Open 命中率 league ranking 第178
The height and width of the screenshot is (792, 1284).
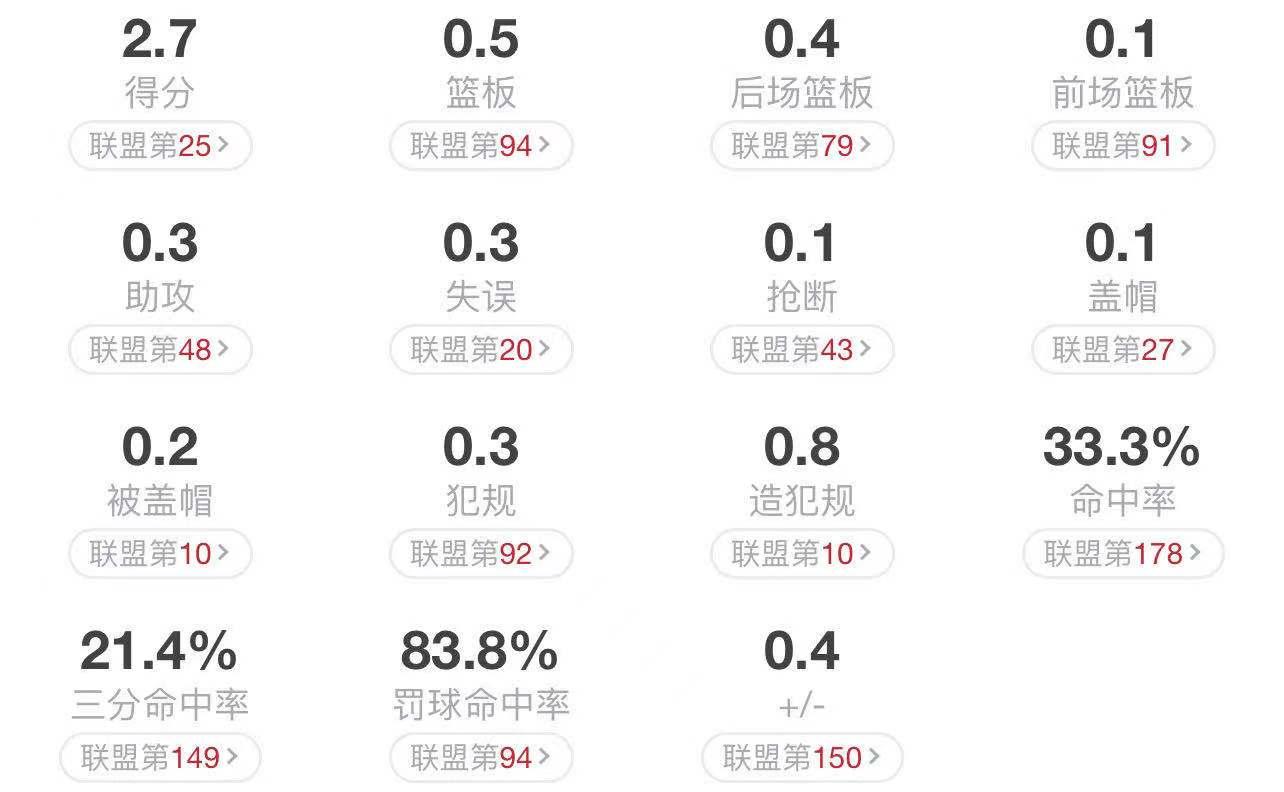[x=1123, y=554]
